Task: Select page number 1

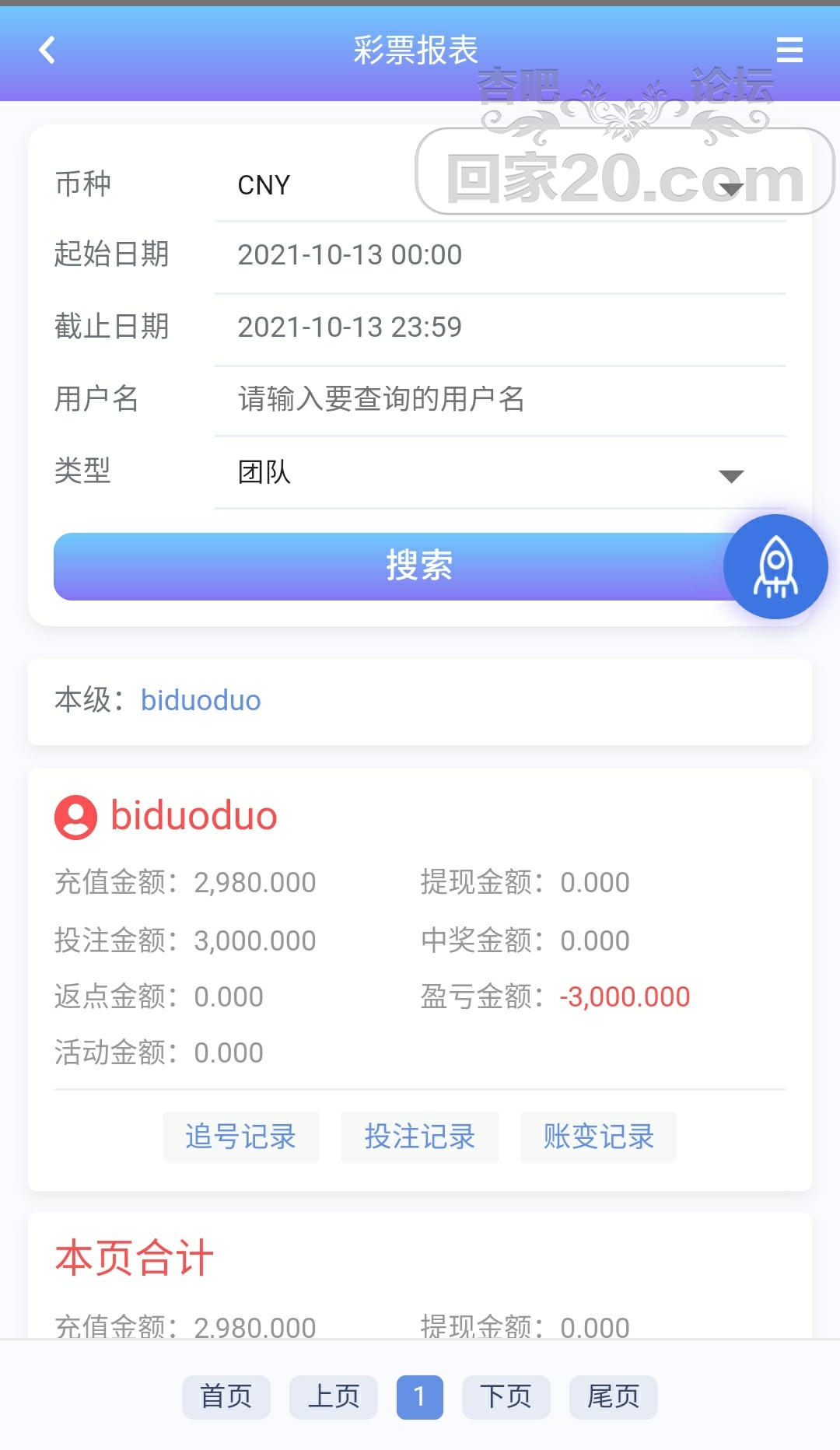Action: tap(420, 1397)
